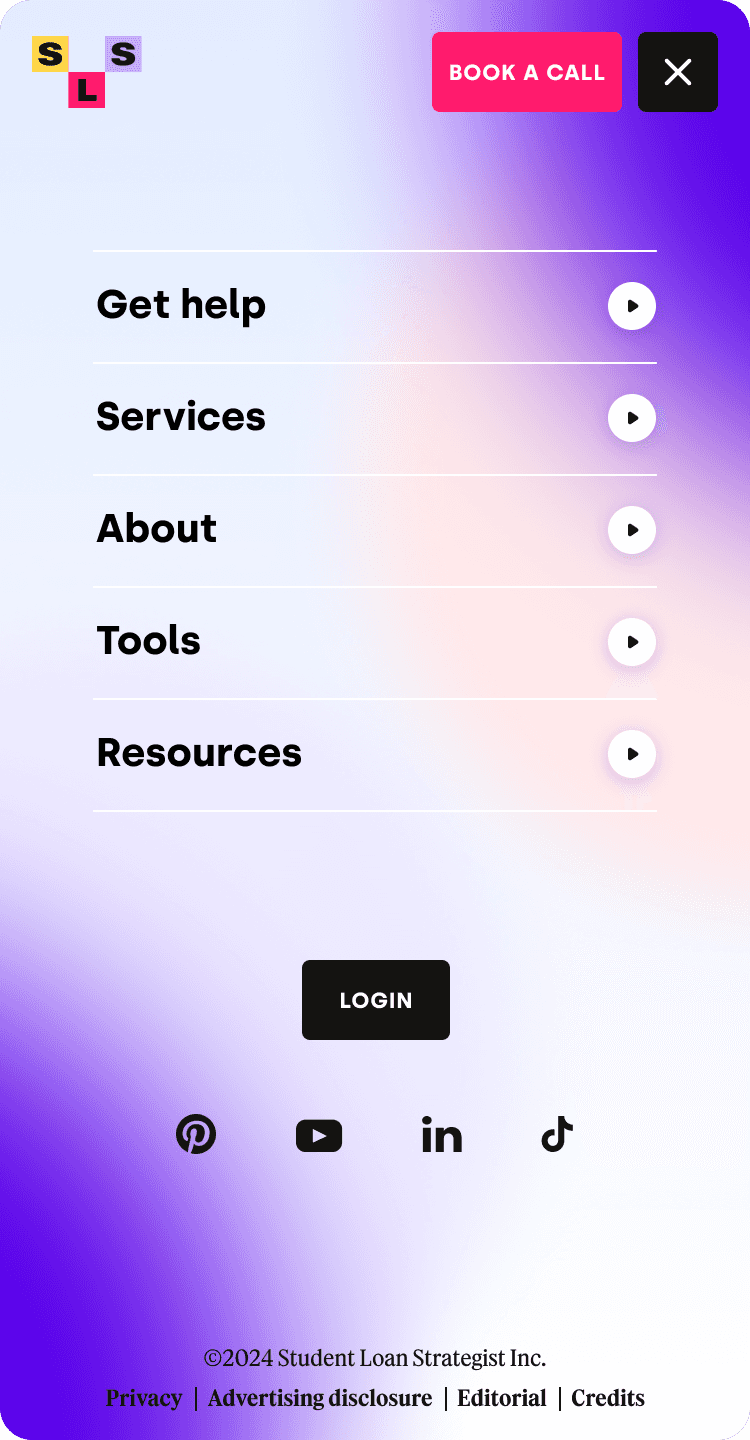Image resolution: width=750 pixels, height=1440 pixels.
Task: Expand the Services menu section
Action: point(631,418)
